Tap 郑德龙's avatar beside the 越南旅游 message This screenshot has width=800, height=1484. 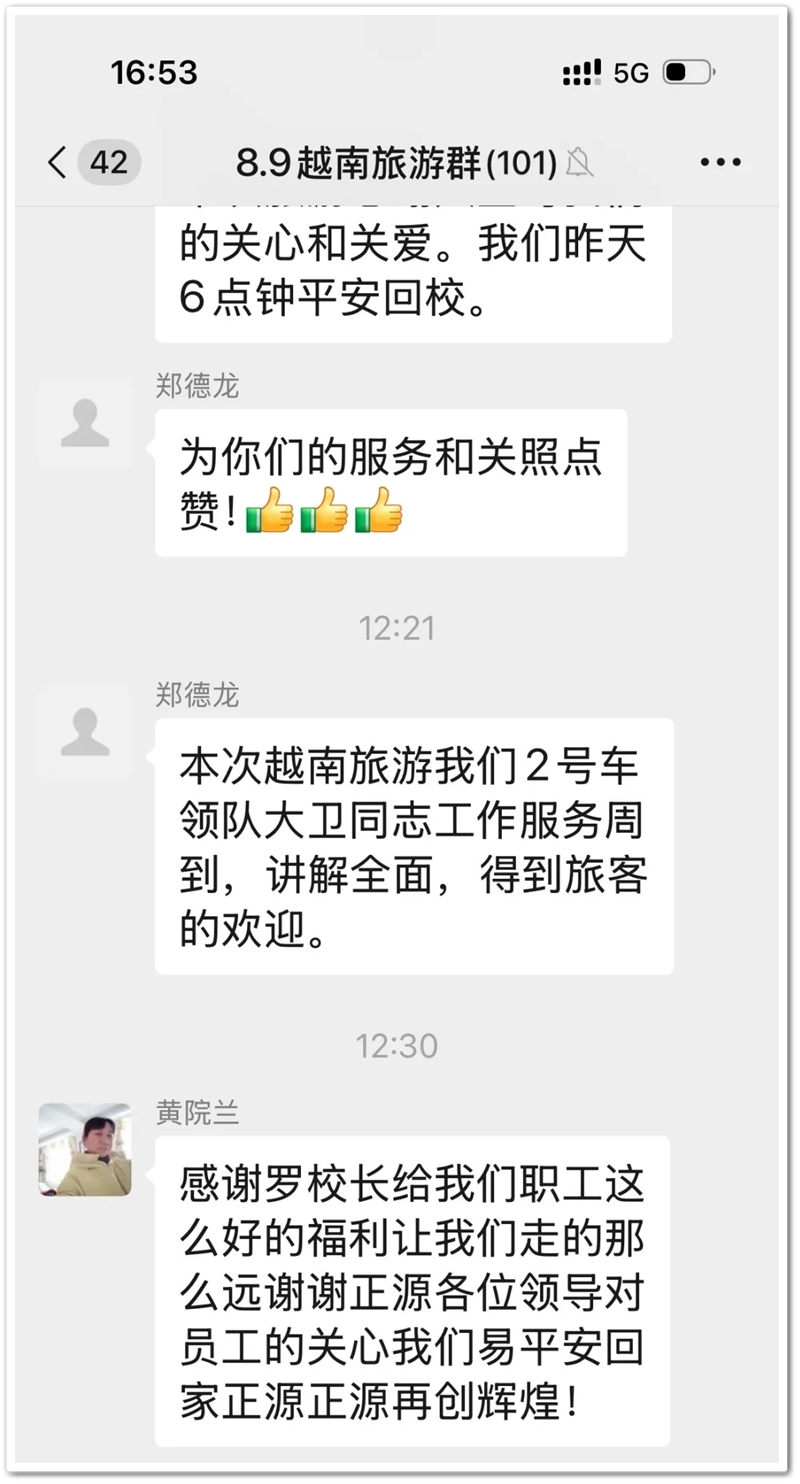(85, 732)
